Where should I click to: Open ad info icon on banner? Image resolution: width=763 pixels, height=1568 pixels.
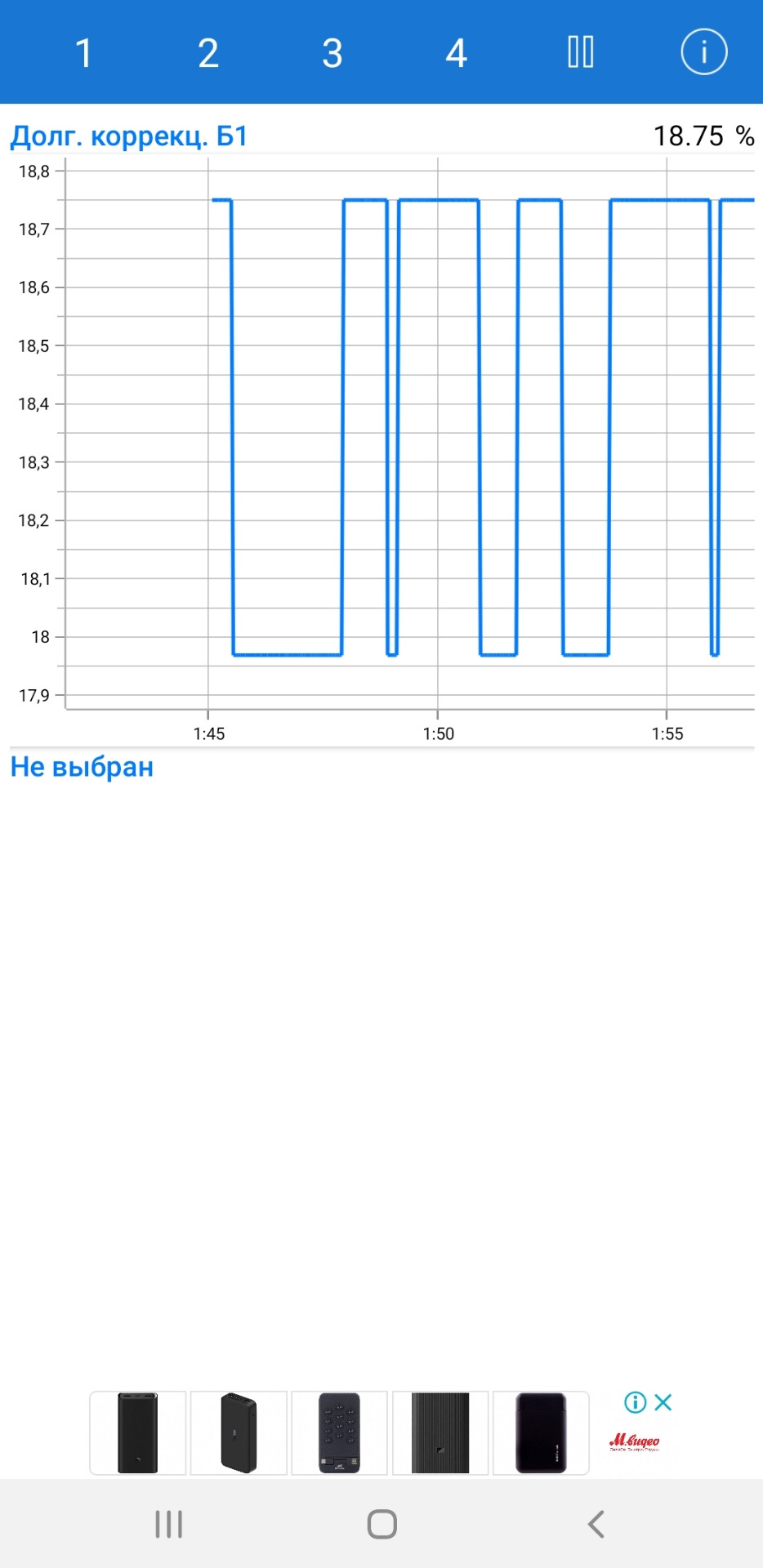click(635, 1403)
